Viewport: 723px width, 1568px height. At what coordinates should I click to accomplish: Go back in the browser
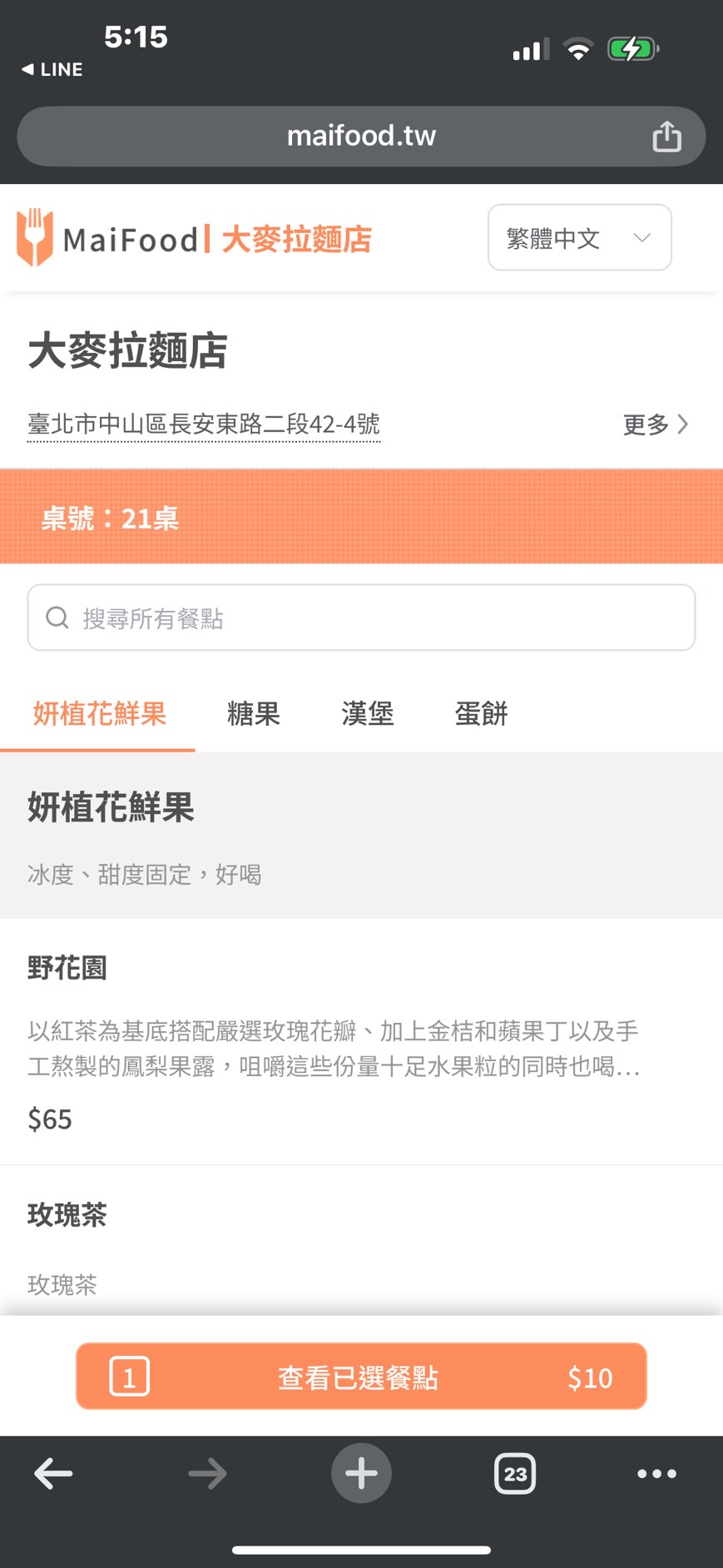53,1474
